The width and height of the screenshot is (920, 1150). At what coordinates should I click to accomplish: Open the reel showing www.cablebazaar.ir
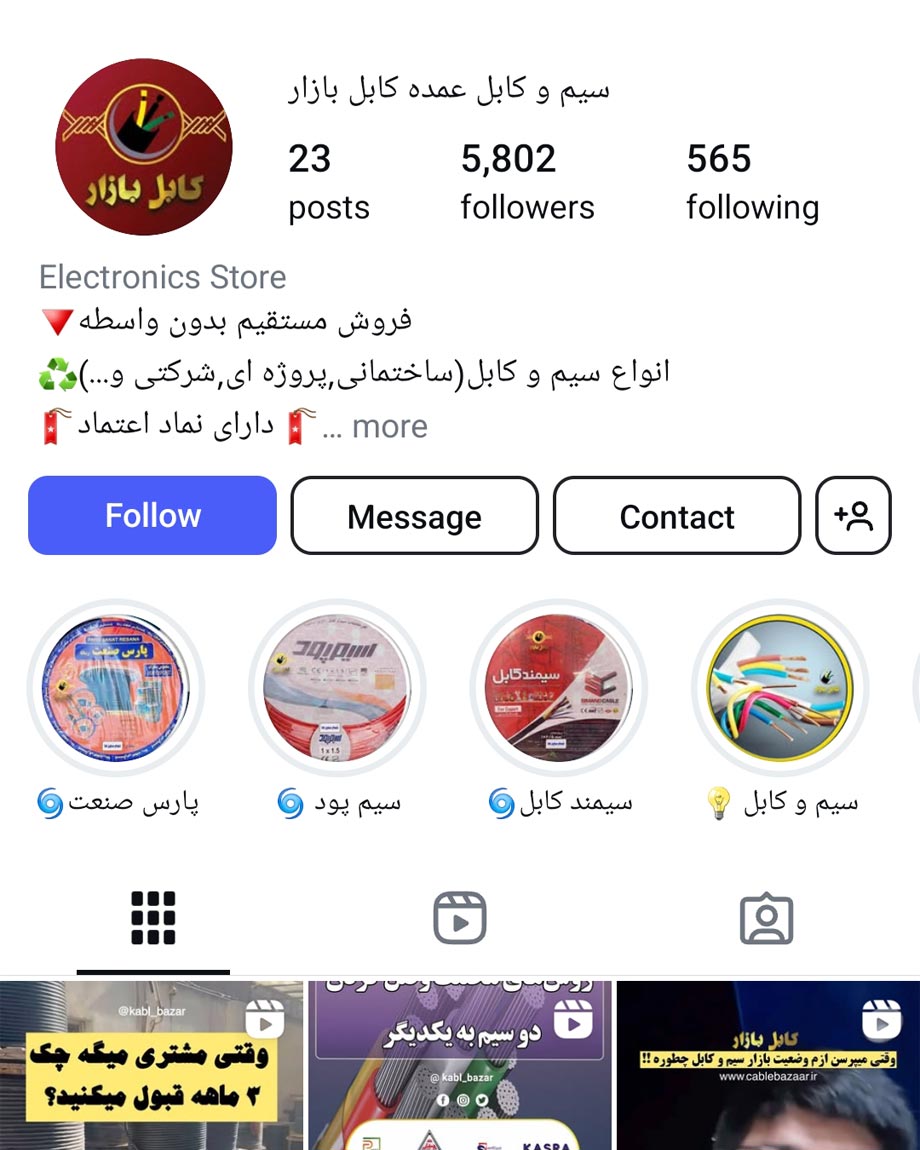click(x=767, y=1066)
